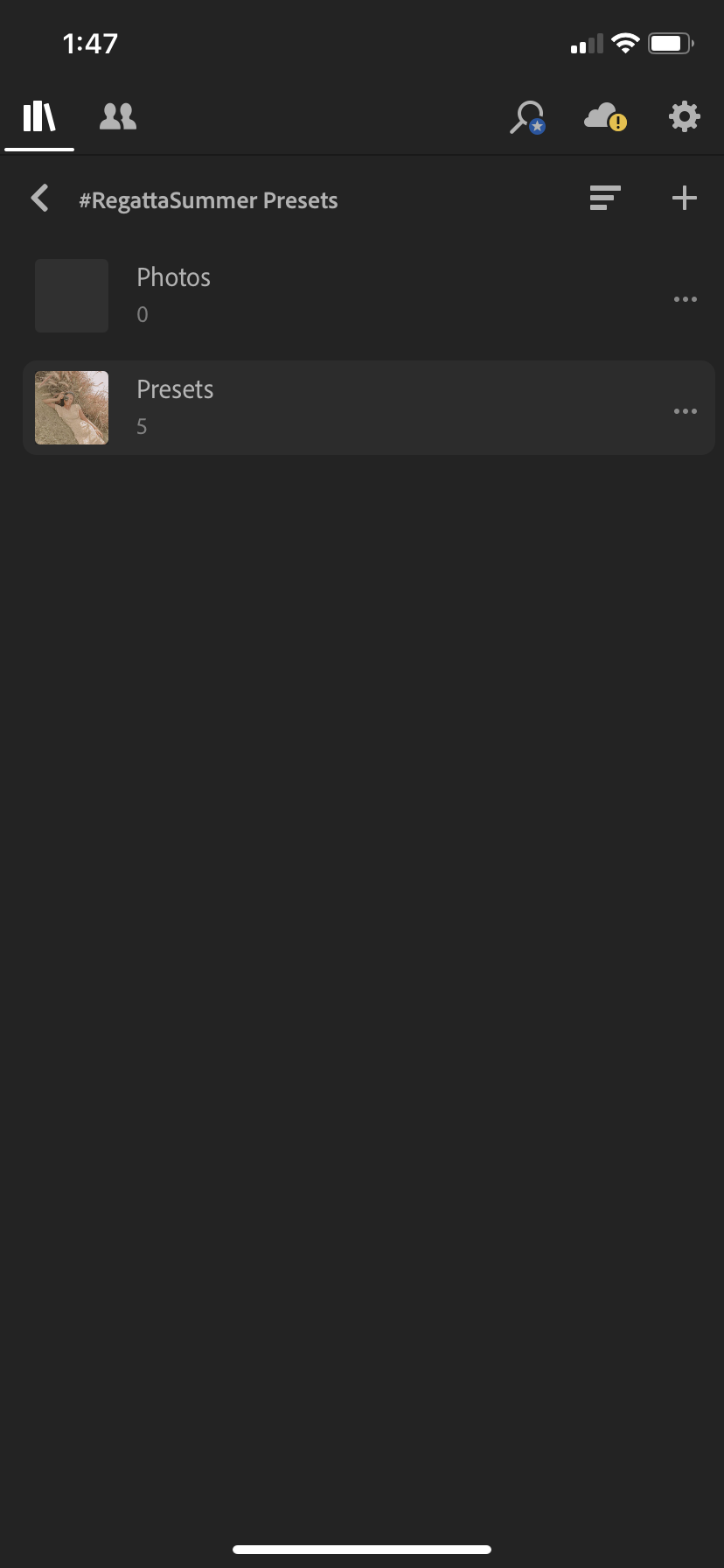The image size is (724, 1568).
Task: Open more options for Presets
Action: pyautogui.click(x=686, y=411)
